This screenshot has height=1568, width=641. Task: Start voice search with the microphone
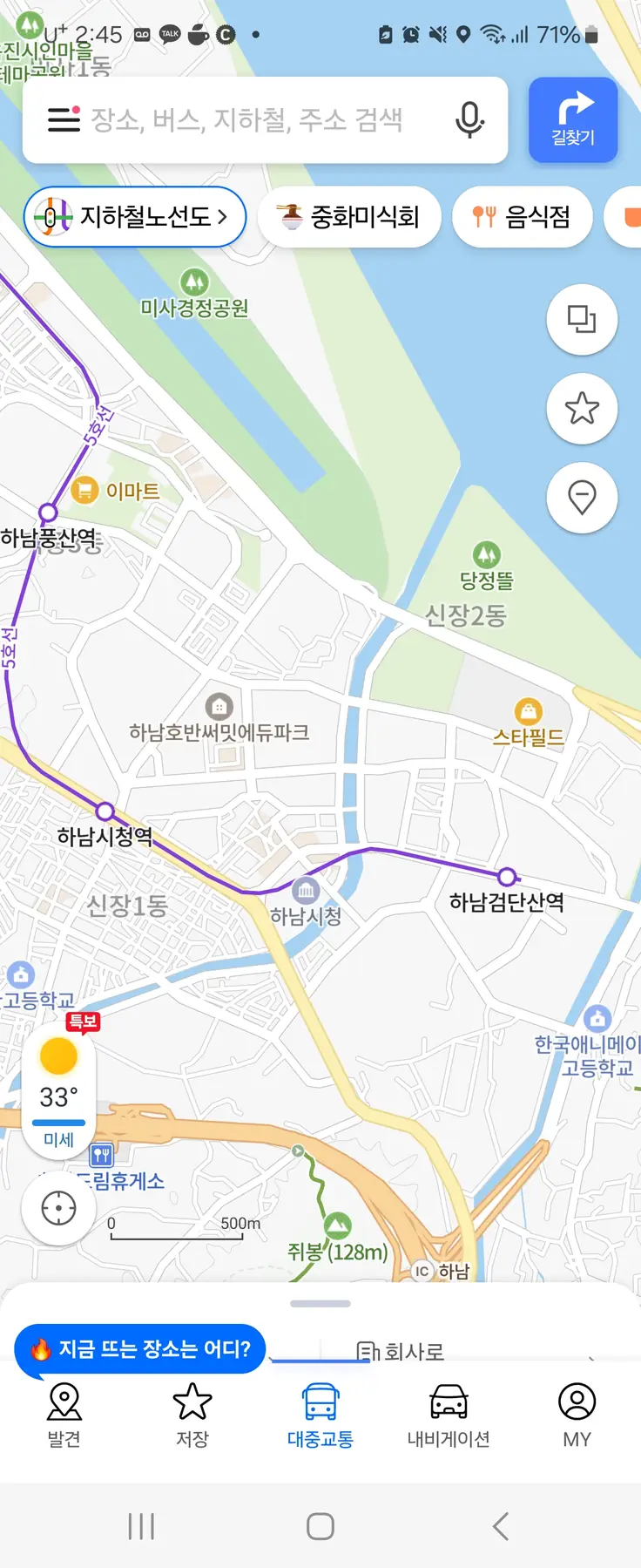(x=469, y=119)
